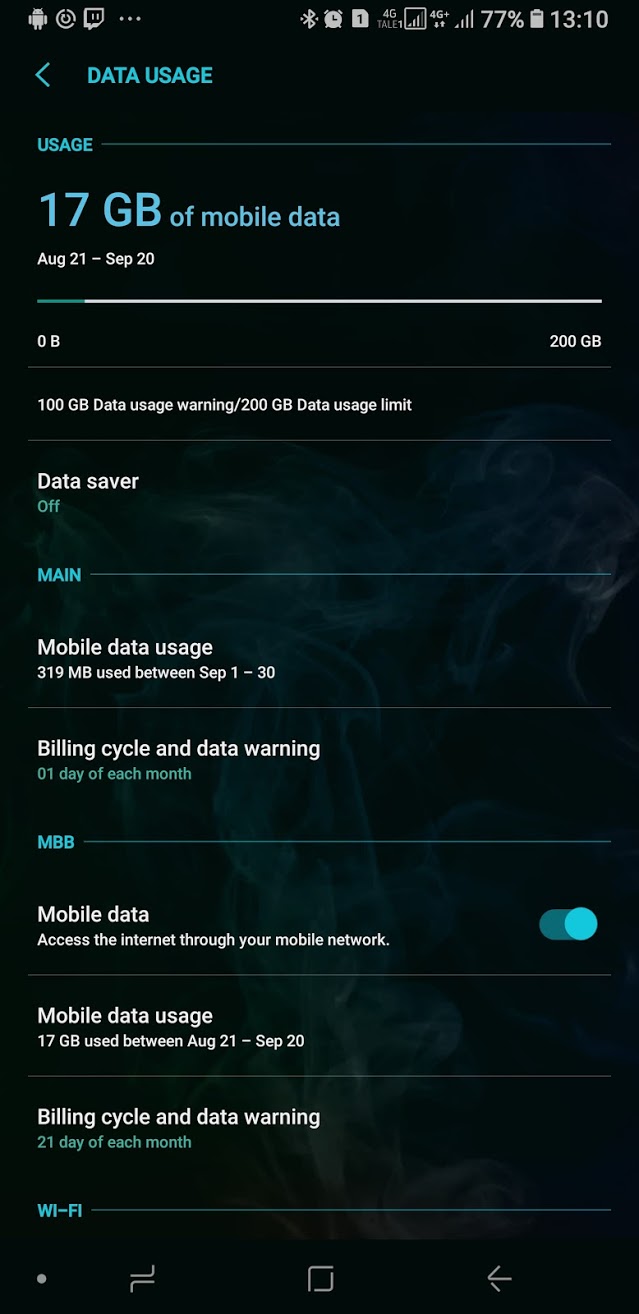Turn off the Mobile data switch

click(568, 924)
